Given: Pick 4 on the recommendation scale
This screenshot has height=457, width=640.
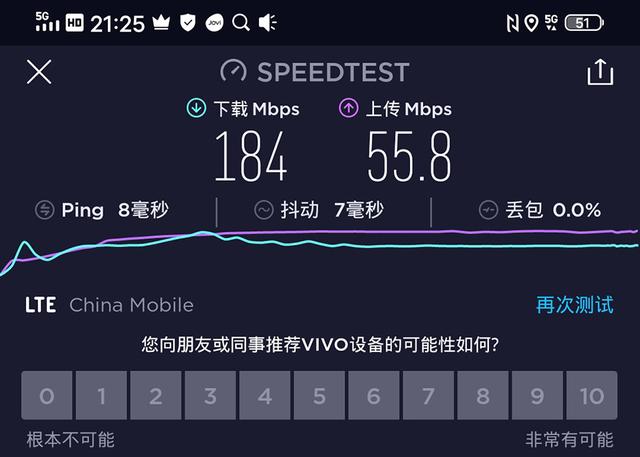Looking at the screenshot, I should point(265,396).
